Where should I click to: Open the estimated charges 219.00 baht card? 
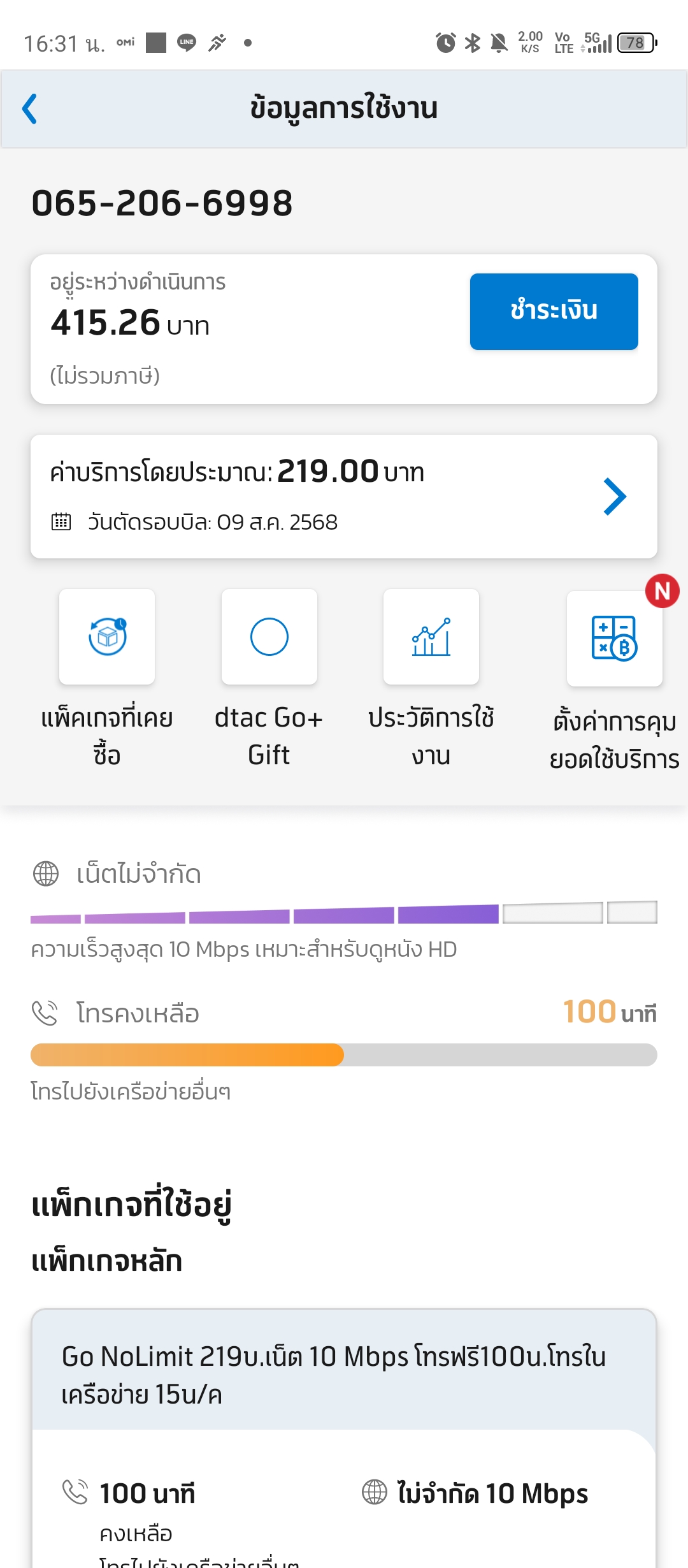coord(344,497)
